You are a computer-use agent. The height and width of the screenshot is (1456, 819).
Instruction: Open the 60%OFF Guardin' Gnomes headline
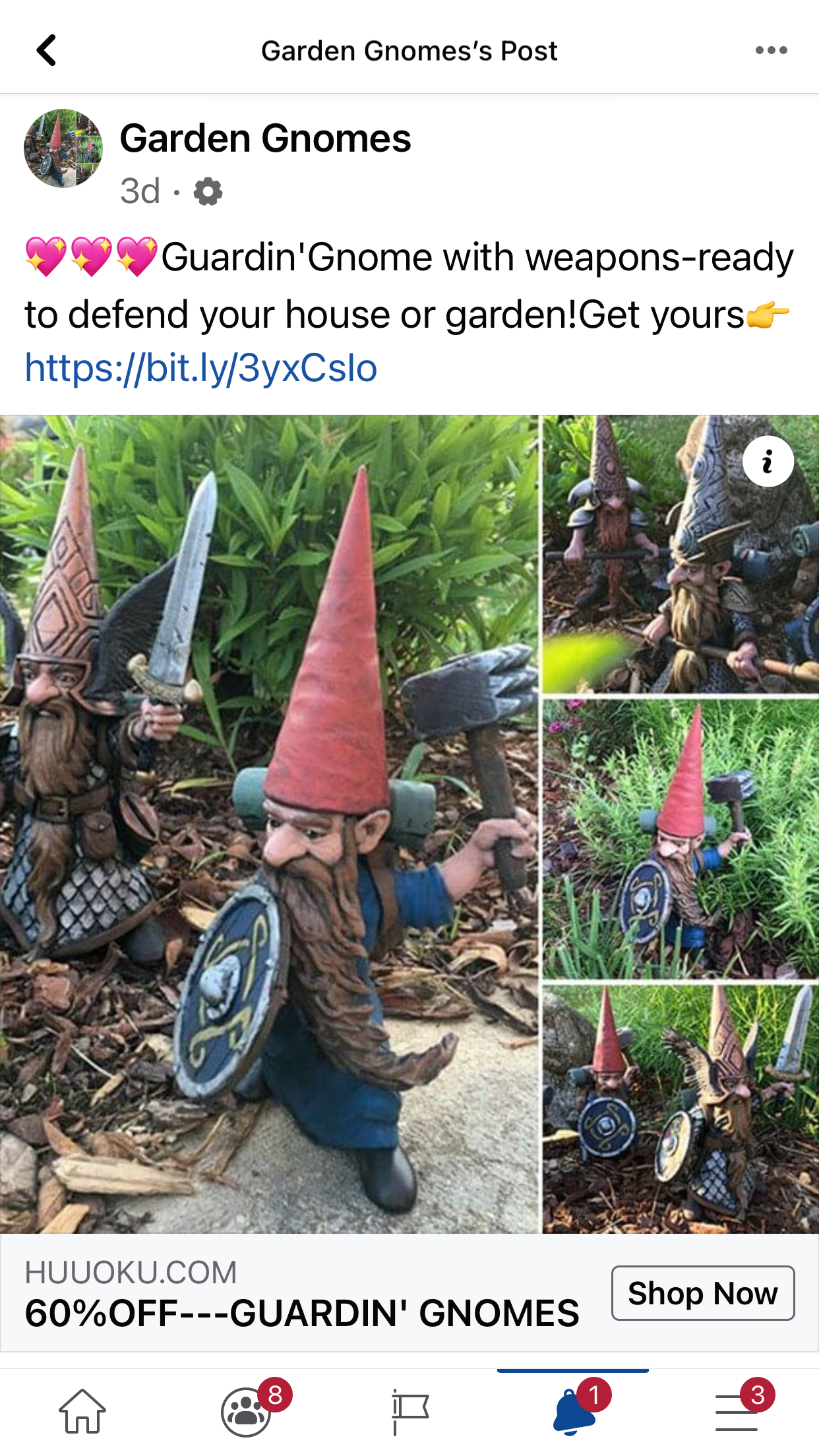tap(302, 1313)
